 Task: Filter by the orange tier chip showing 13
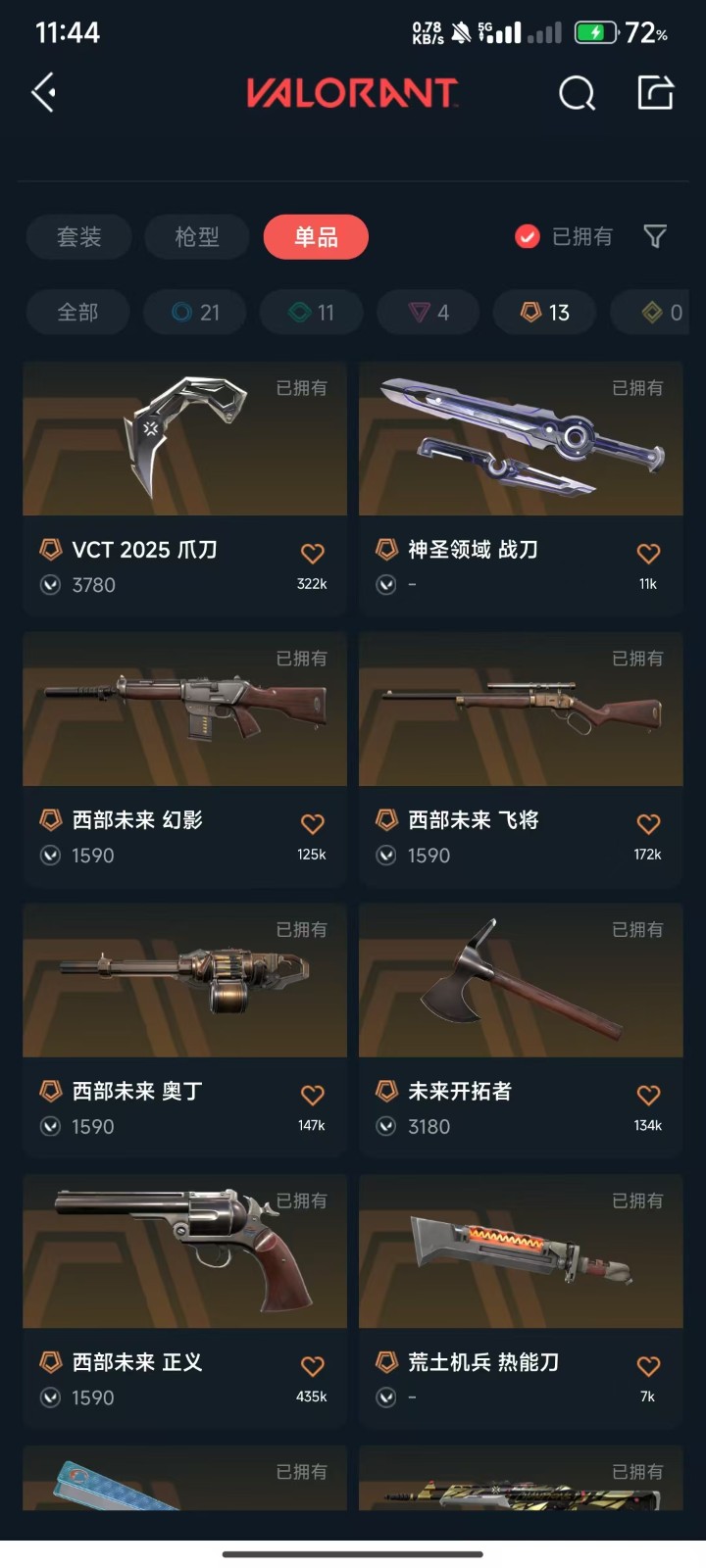(x=545, y=313)
